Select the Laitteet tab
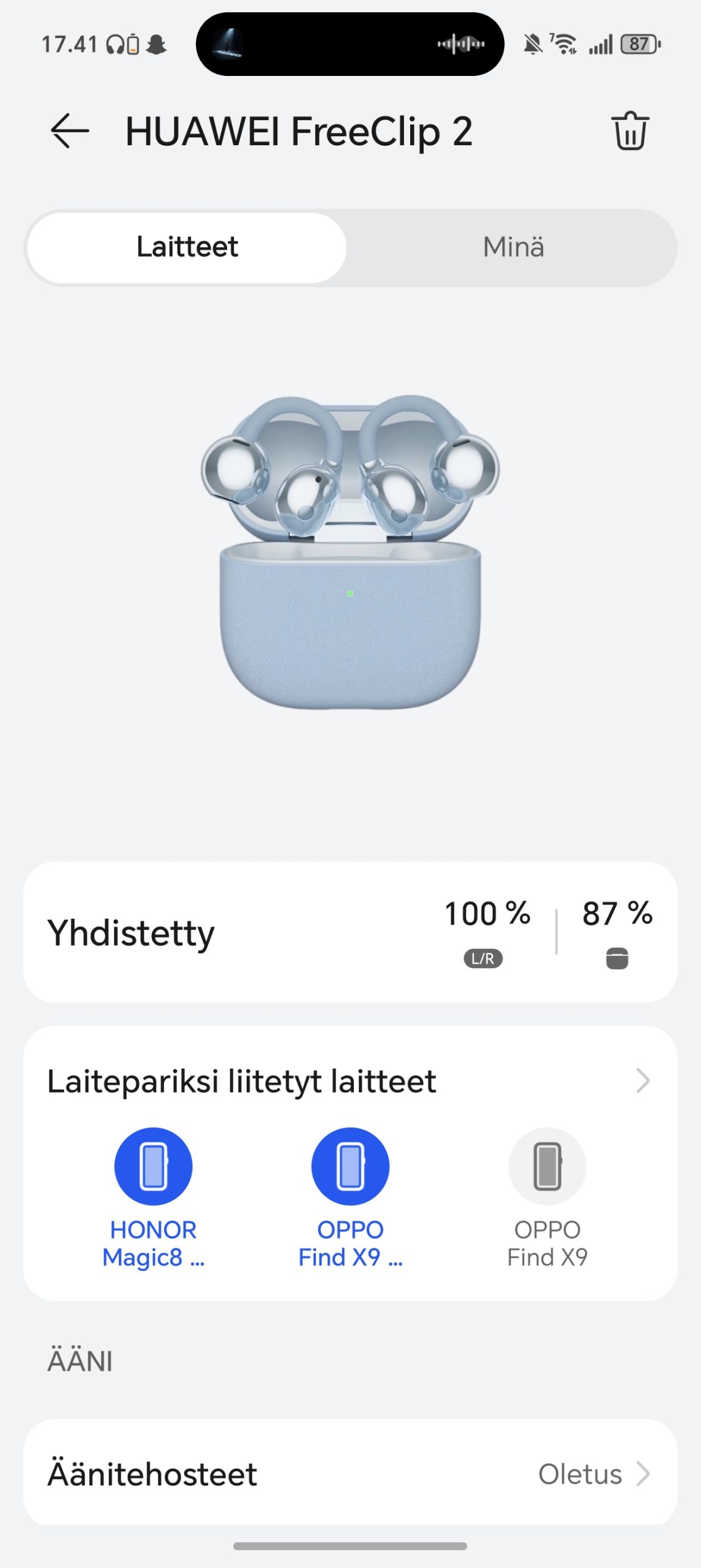701x1568 pixels. (x=187, y=247)
